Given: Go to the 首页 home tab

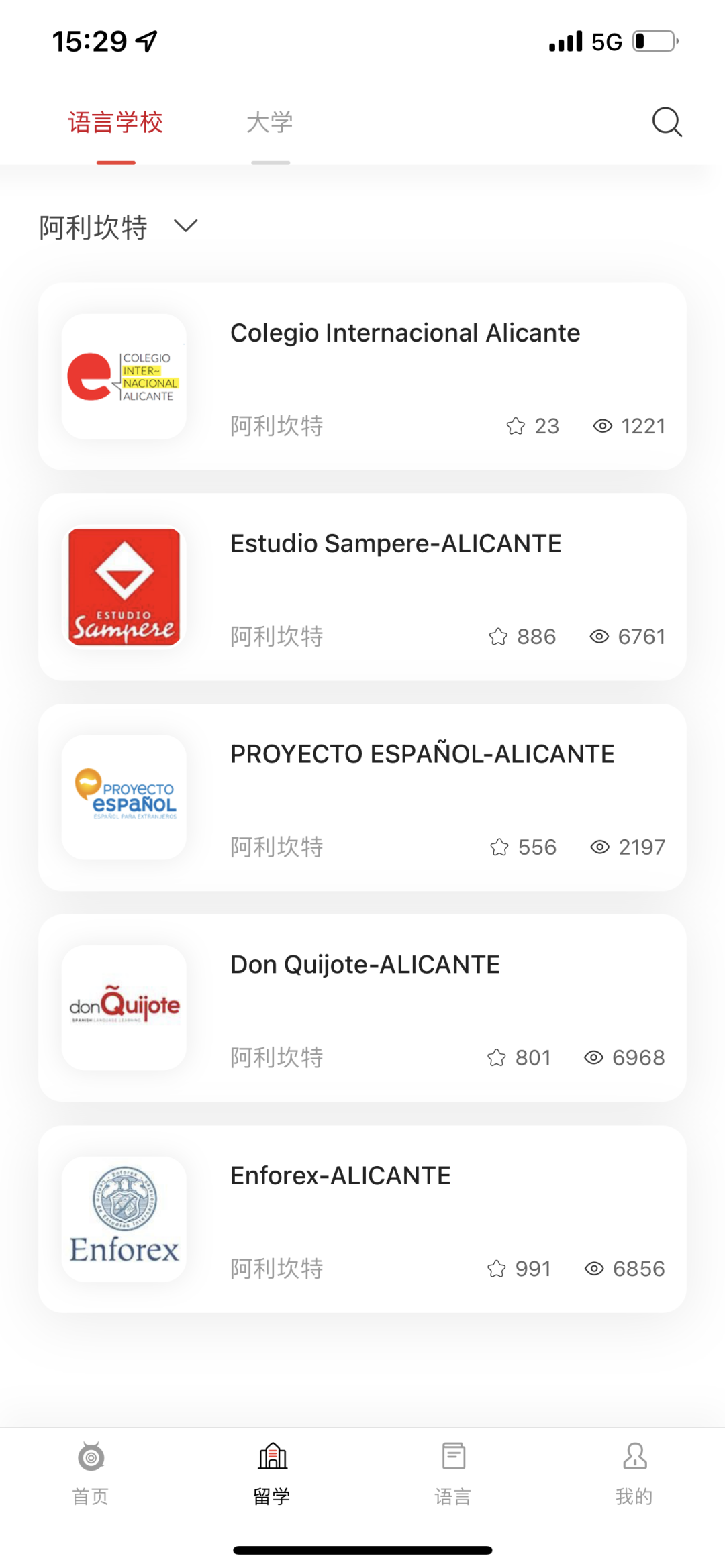Looking at the screenshot, I should coord(91,1473).
